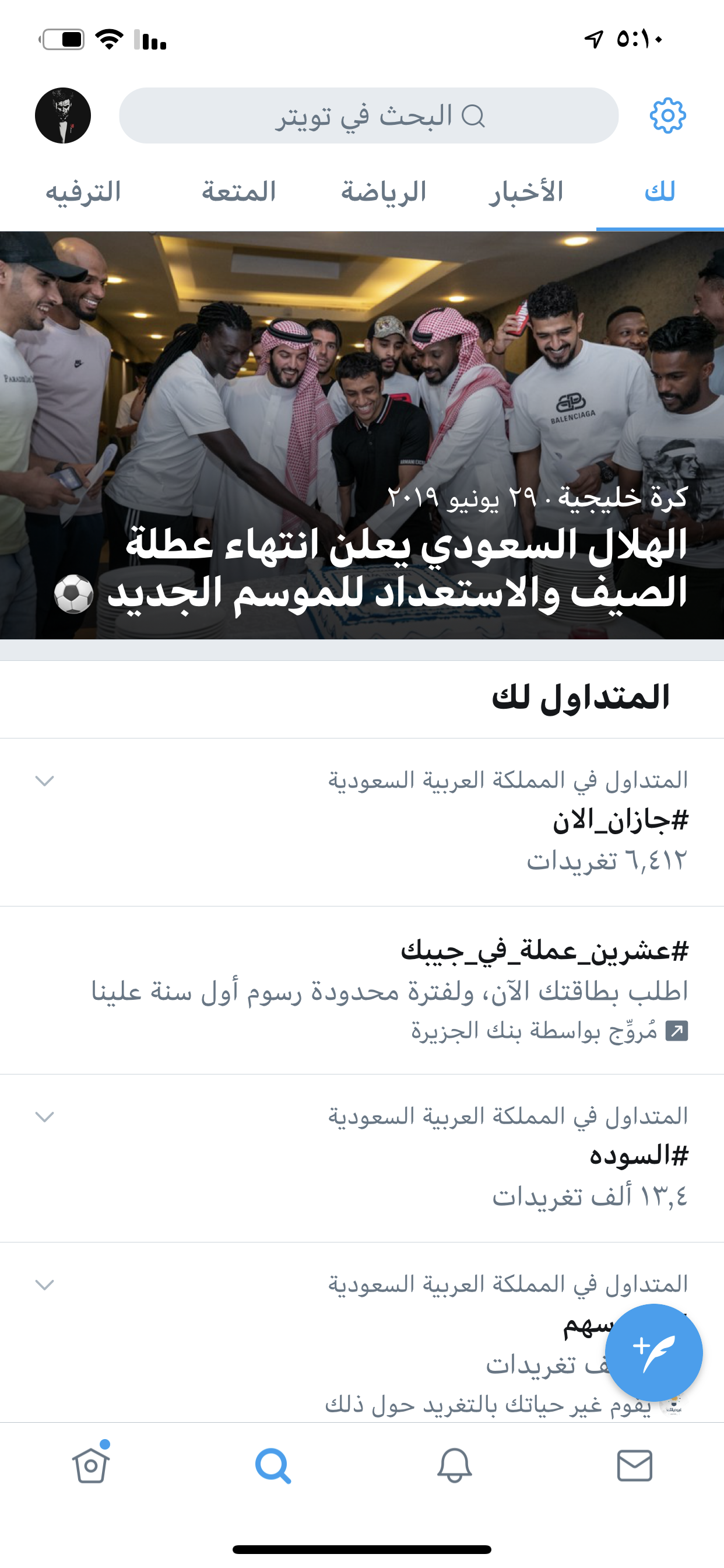The height and width of the screenshot is (1568, 724).
Task: Open the #السوده trend
Action: click(638, 1157)
